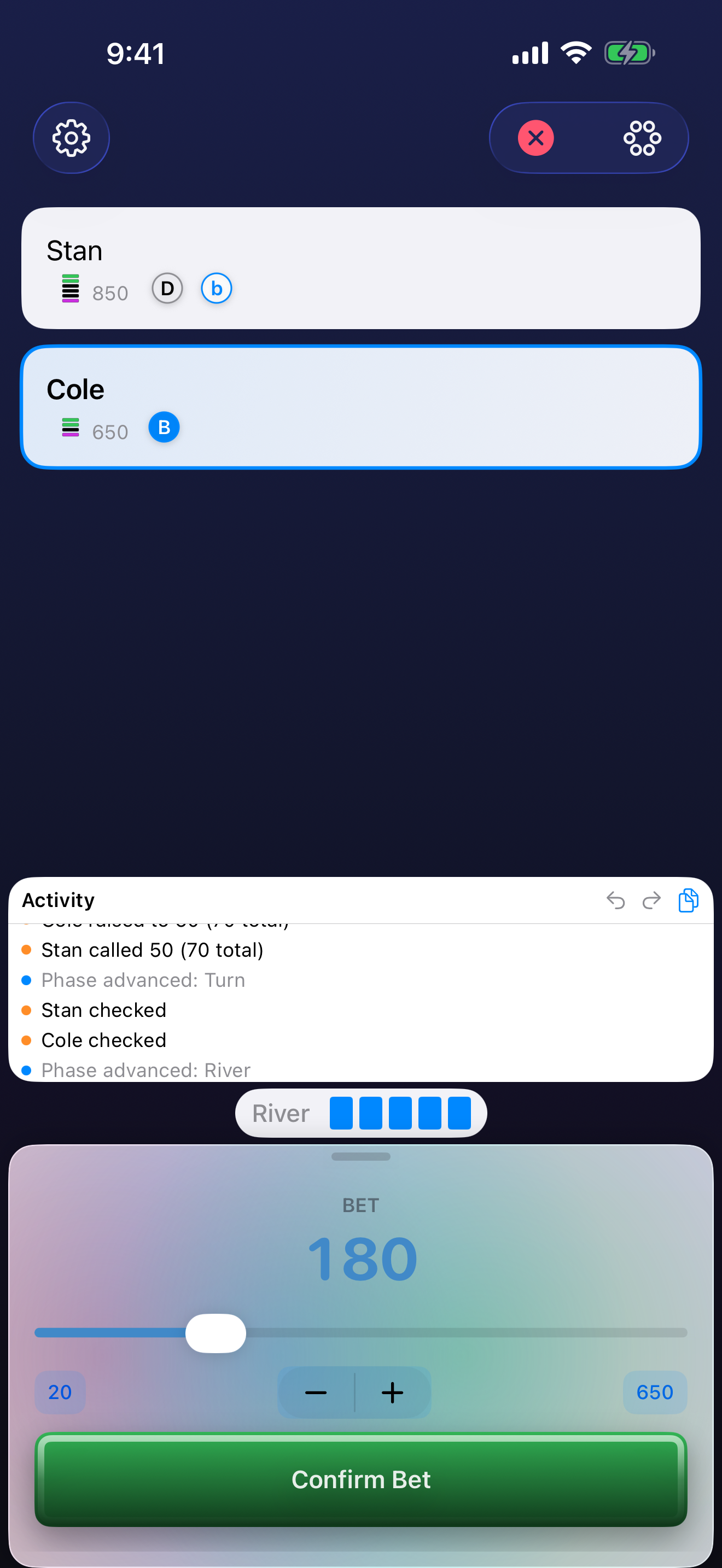722x1568 pixels.
Task: Open the settings gear
Action: click(x=71, y=138)
